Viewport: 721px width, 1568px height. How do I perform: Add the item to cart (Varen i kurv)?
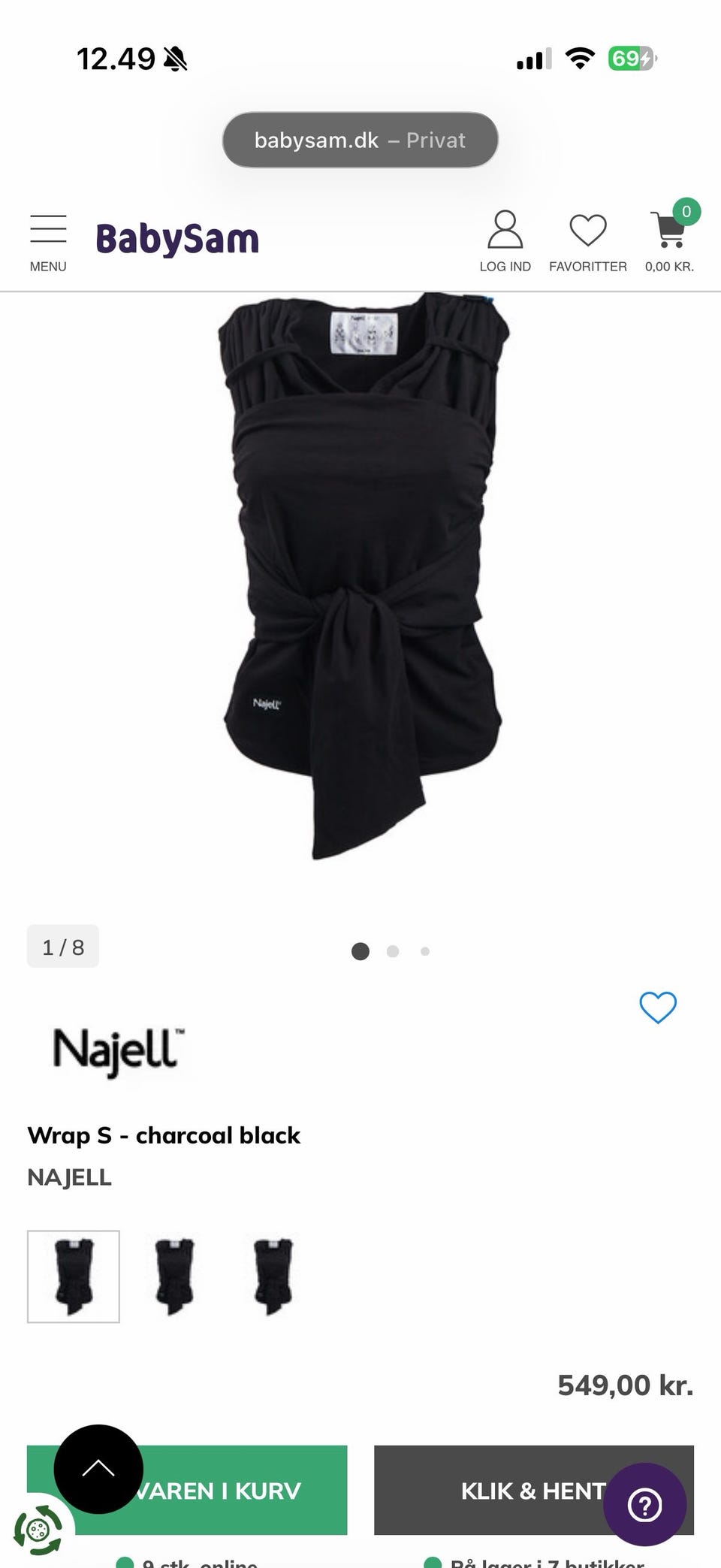(187, 1490)
